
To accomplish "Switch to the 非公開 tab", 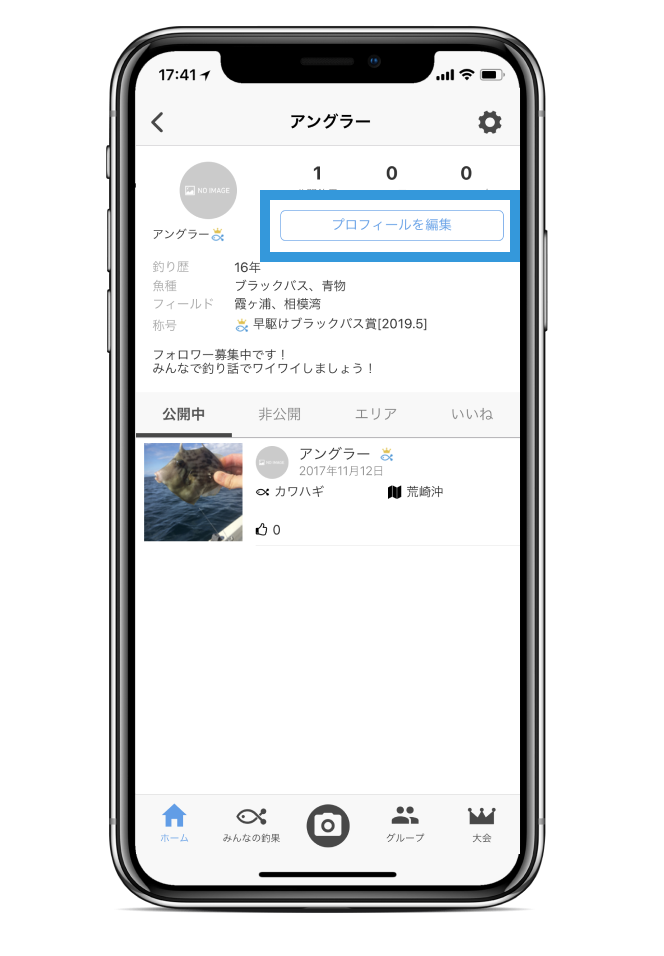I will click(x=279, y=414).
